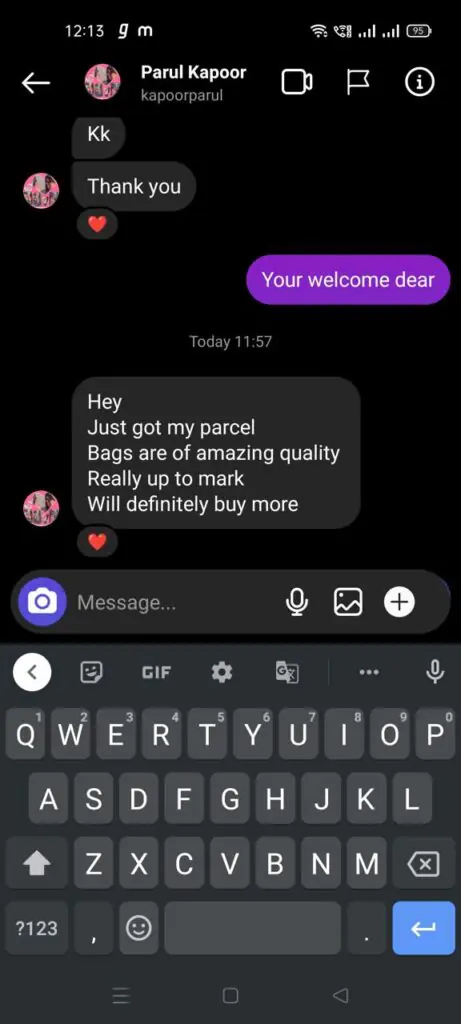
Task: Attach a photo from the gallery
Action: click(348, 601)
